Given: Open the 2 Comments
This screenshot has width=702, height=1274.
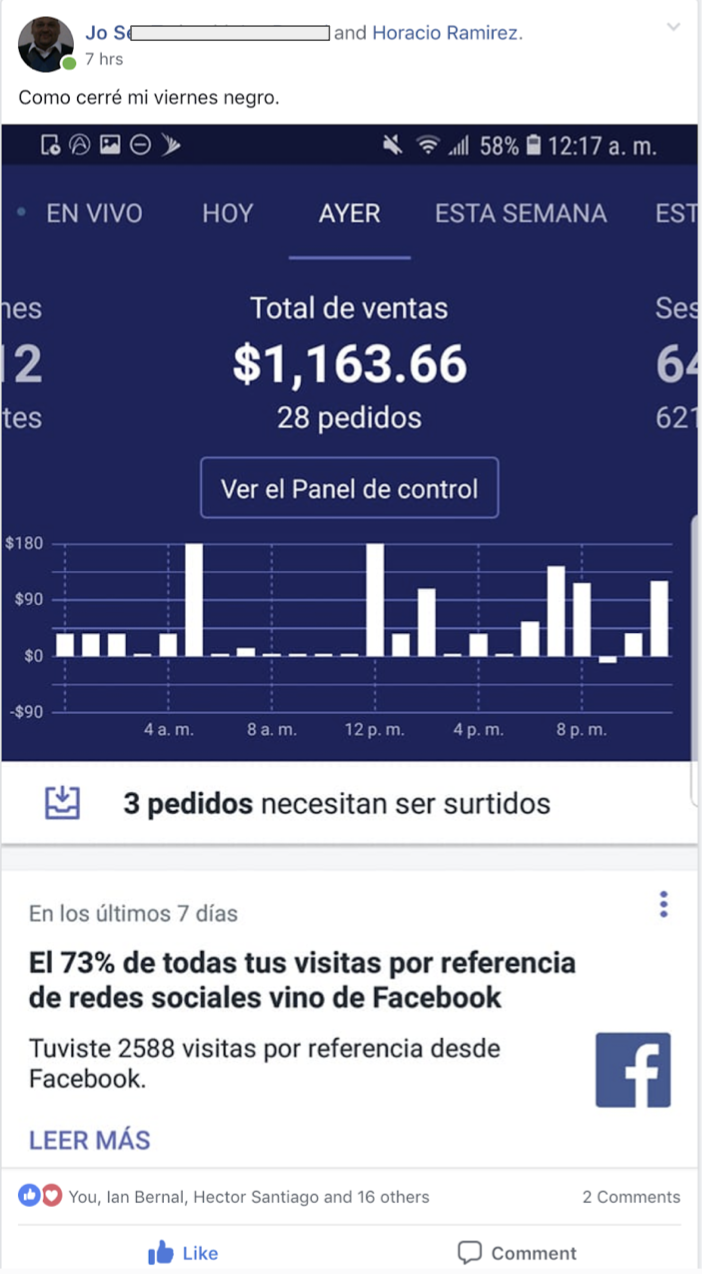Looking at the screenshot, I should point(631,1197).
